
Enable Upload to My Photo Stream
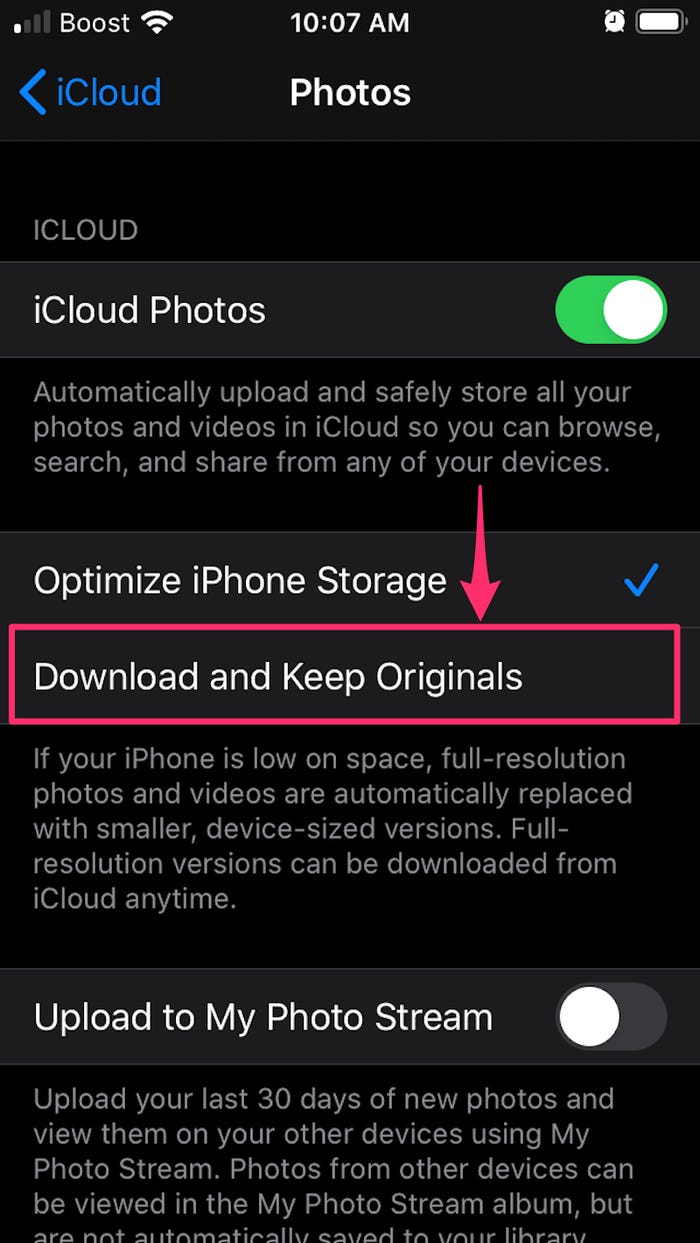pyautogui.click(x=610, y=1017)
